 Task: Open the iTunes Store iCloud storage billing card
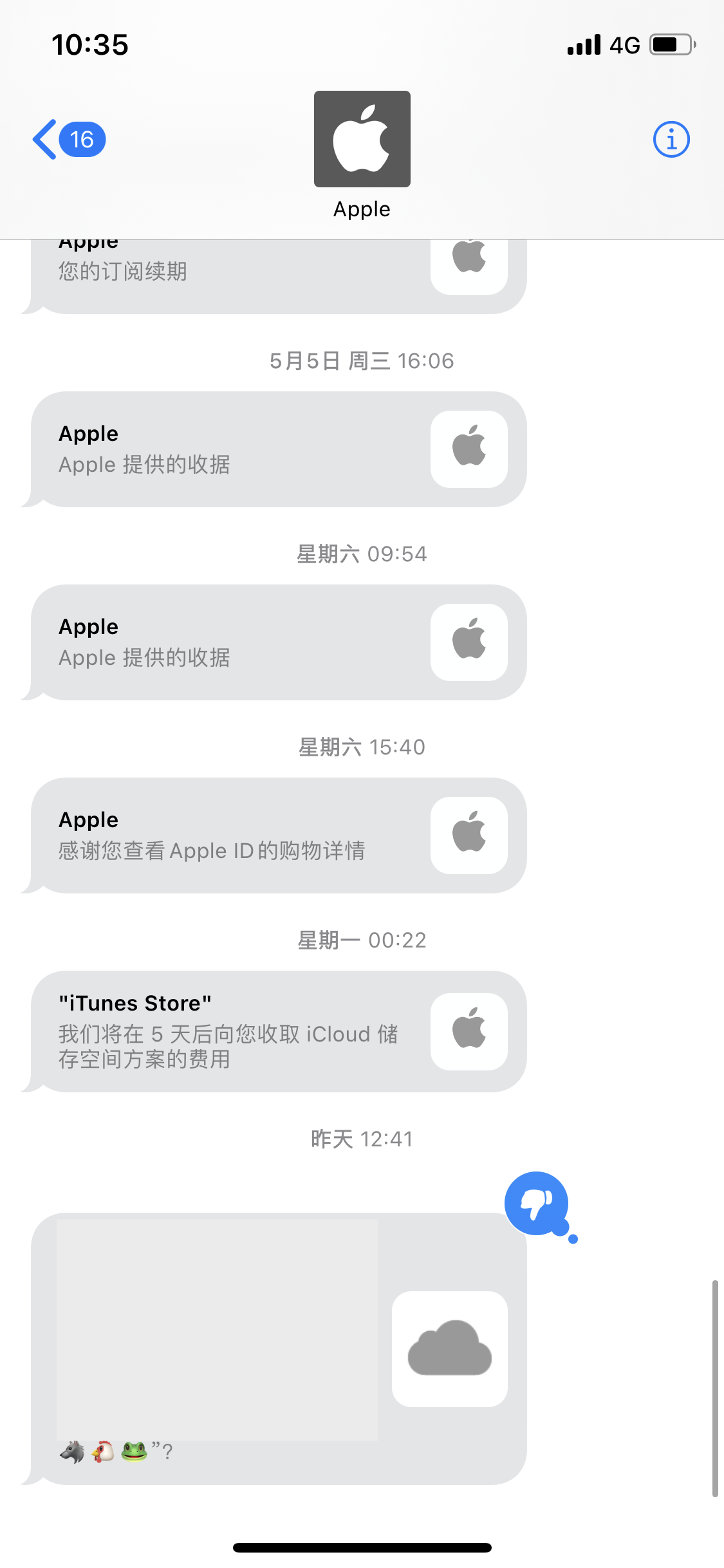[278, 1031]
